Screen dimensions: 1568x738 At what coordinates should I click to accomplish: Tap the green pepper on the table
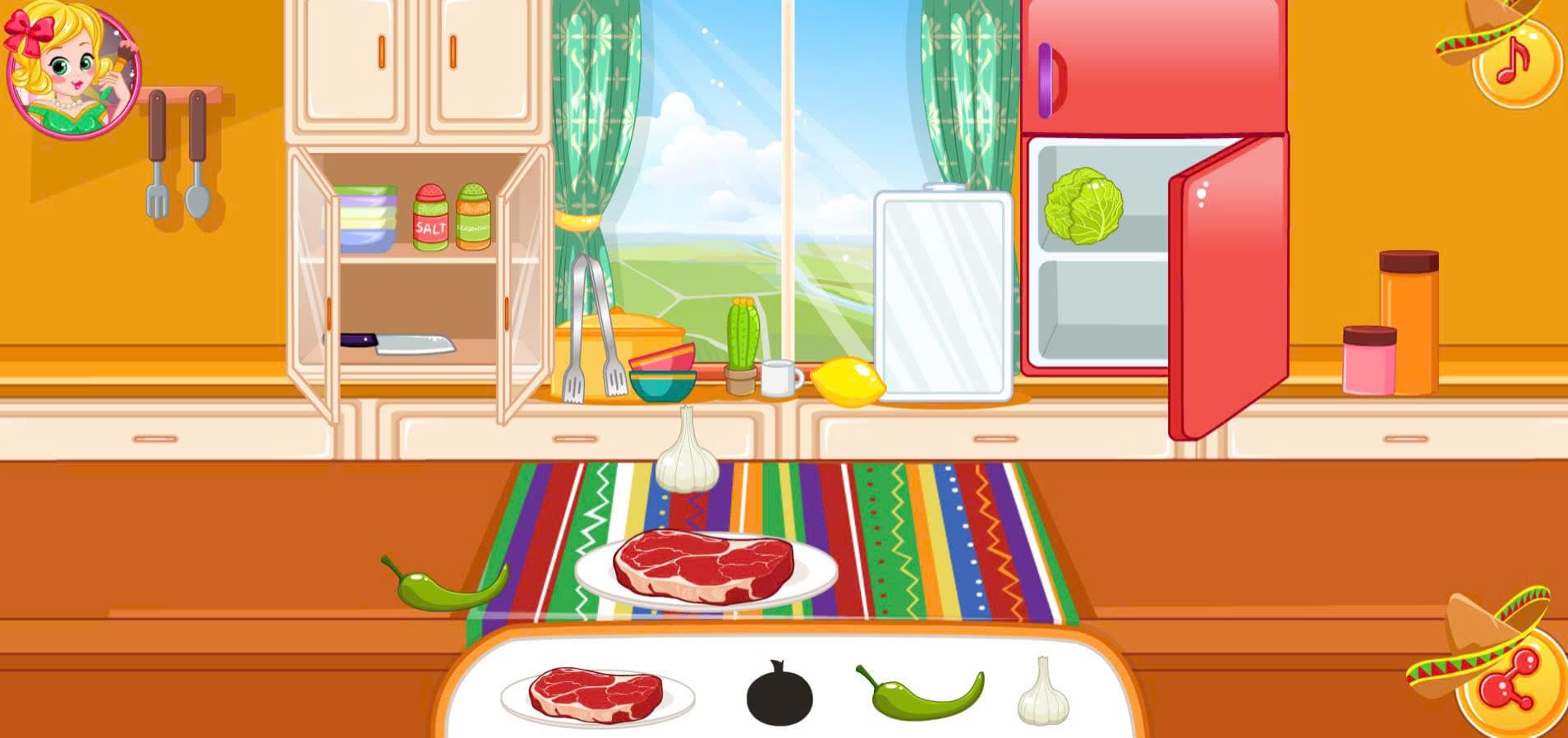444,585
